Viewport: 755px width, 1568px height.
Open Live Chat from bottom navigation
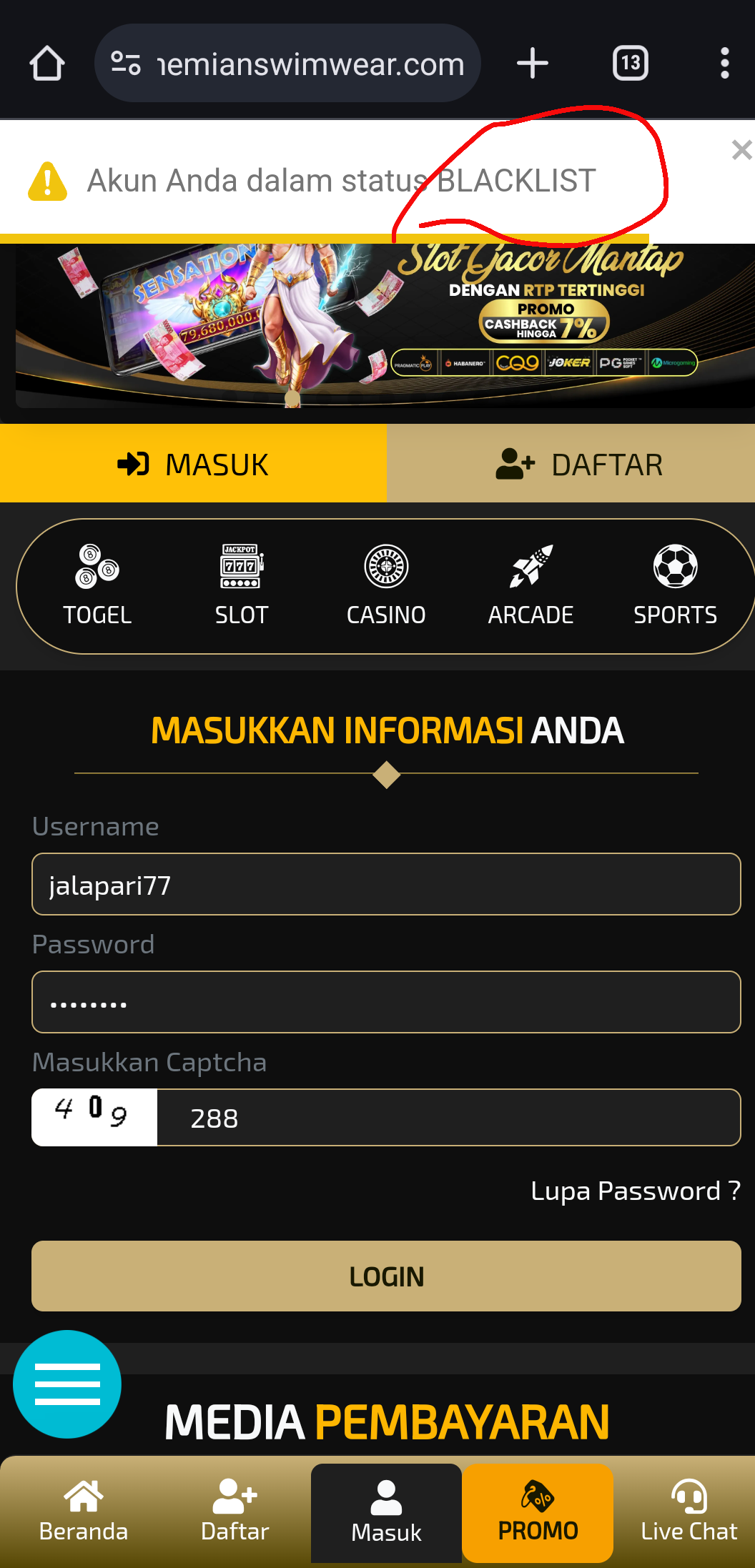pos(689,1512)
